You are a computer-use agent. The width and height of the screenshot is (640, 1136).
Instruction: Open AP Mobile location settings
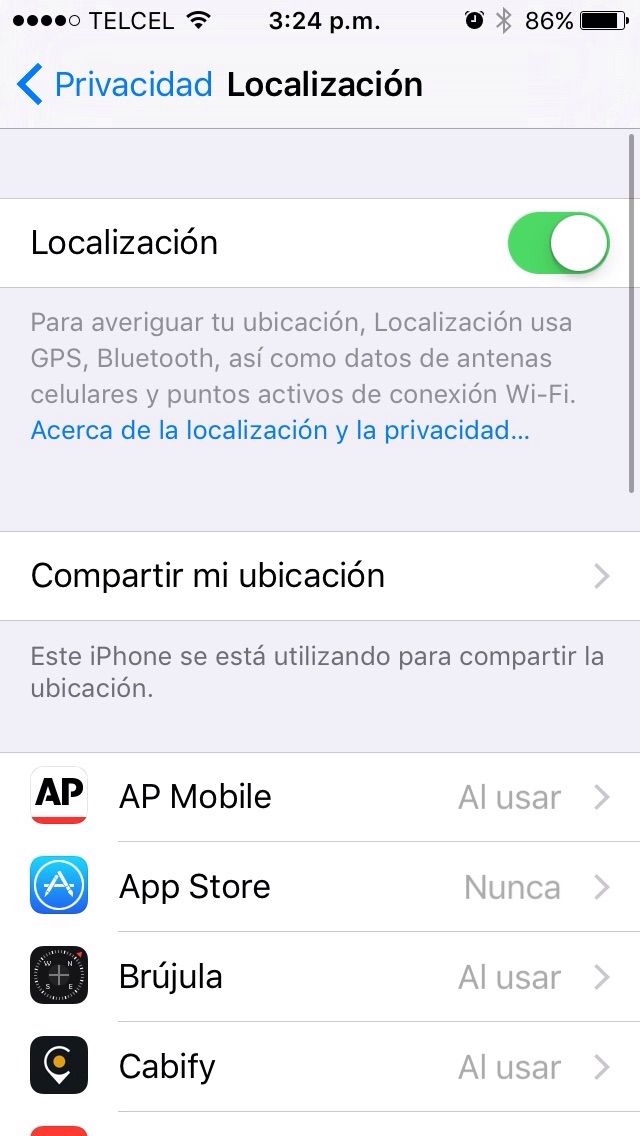click(320, 797)
